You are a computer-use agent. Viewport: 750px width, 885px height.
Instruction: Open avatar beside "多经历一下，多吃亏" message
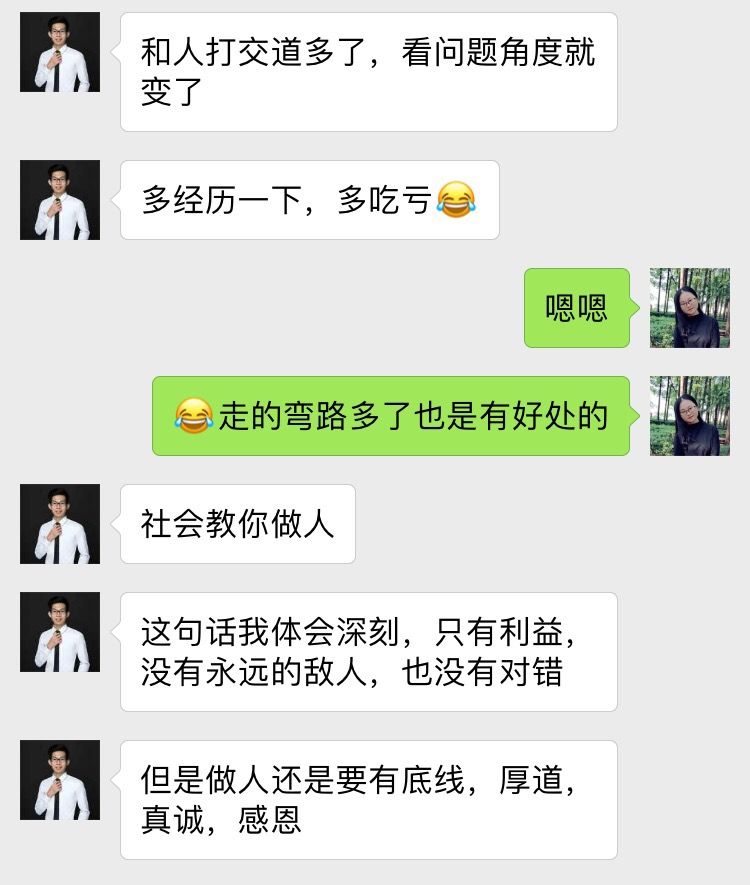(60, 200)
